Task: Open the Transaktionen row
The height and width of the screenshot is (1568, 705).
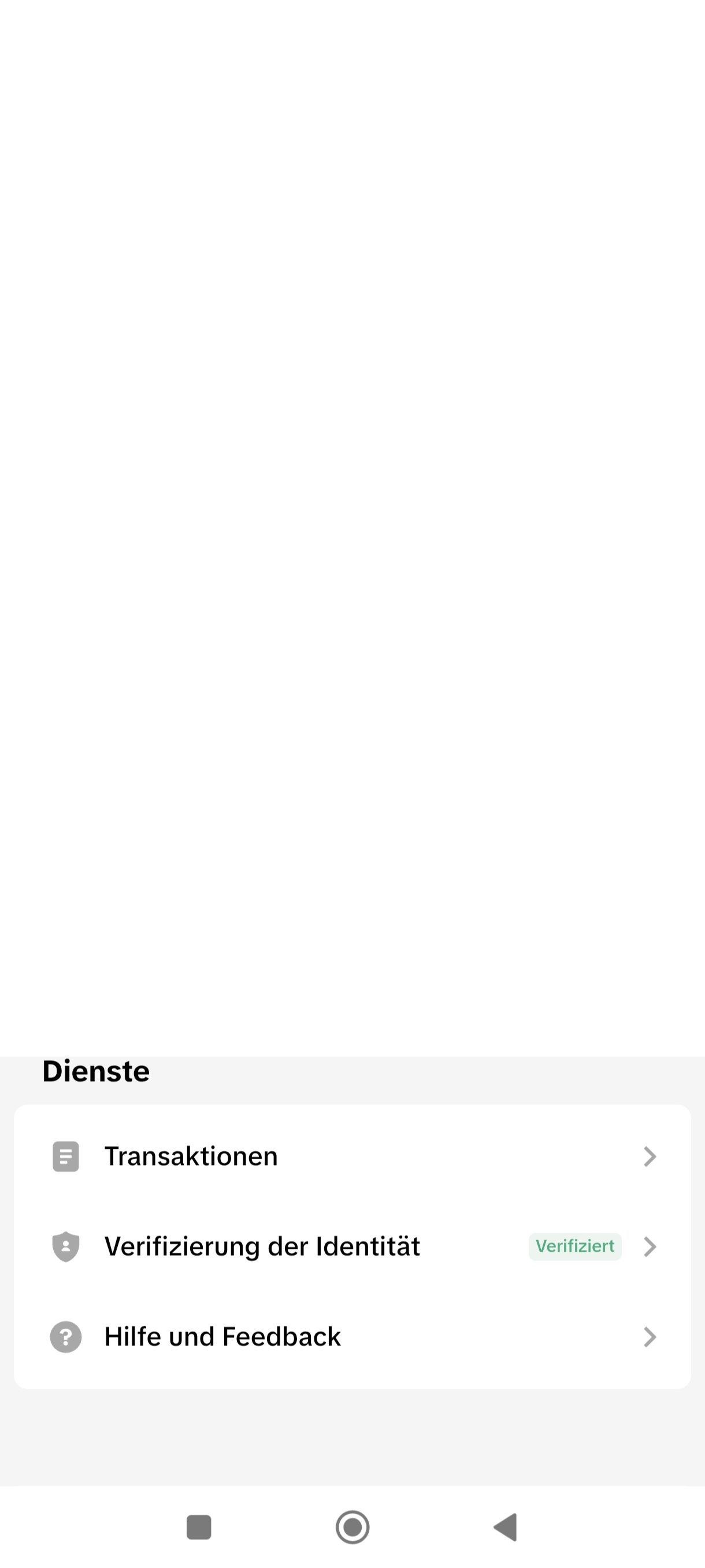Action: [352, 1156]
